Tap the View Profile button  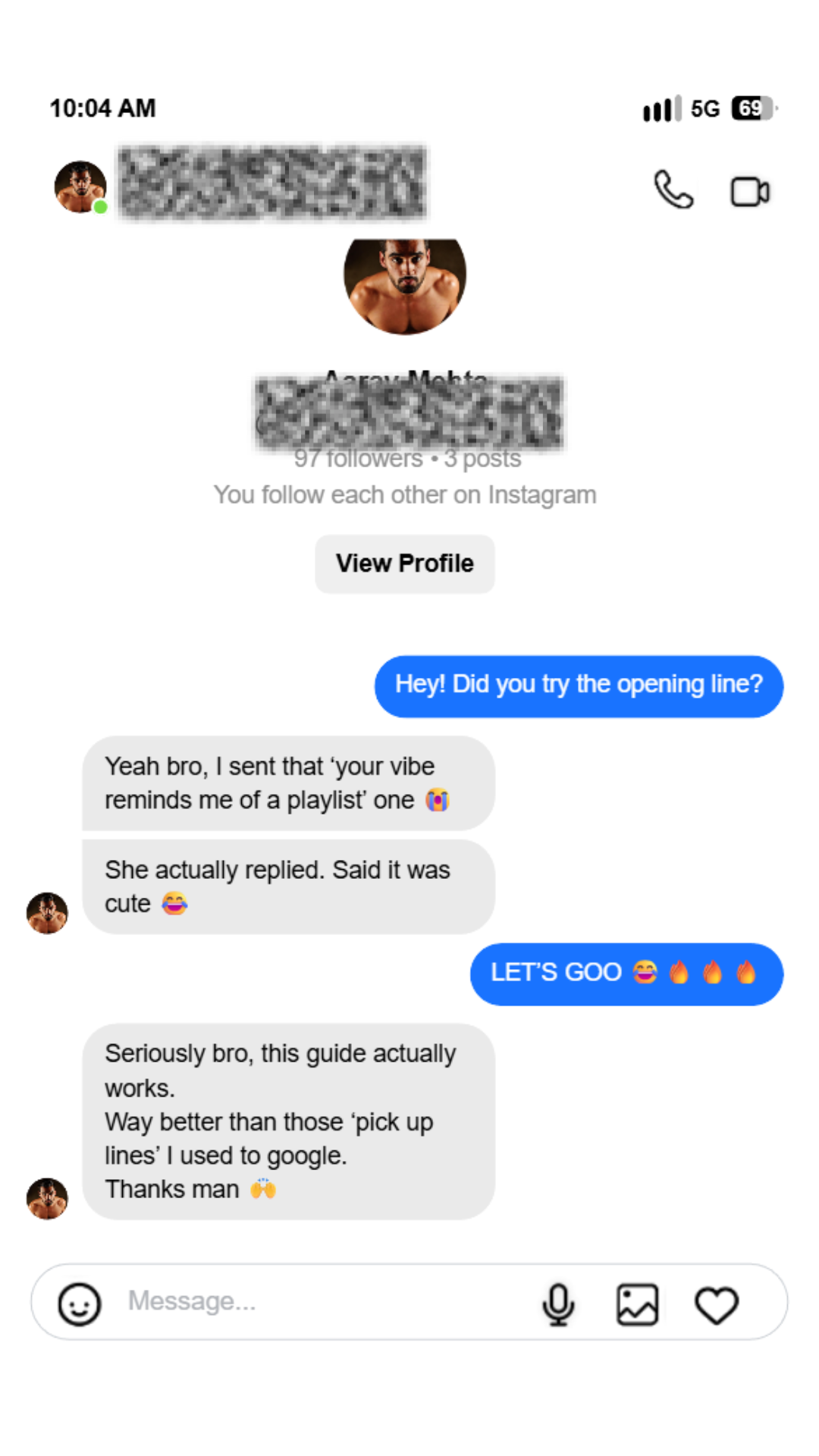405,563
